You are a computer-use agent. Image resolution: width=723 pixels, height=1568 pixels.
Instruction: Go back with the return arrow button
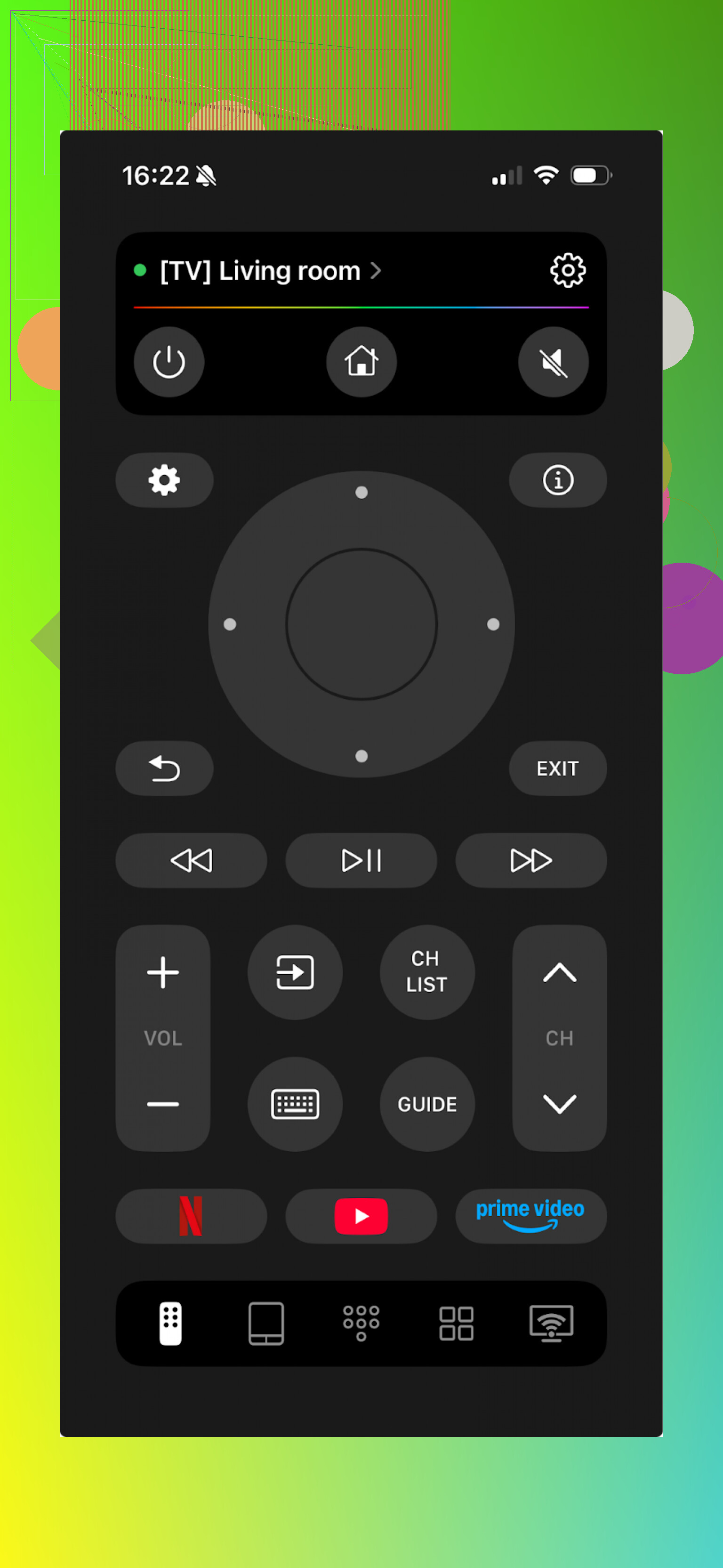point(164,768)
